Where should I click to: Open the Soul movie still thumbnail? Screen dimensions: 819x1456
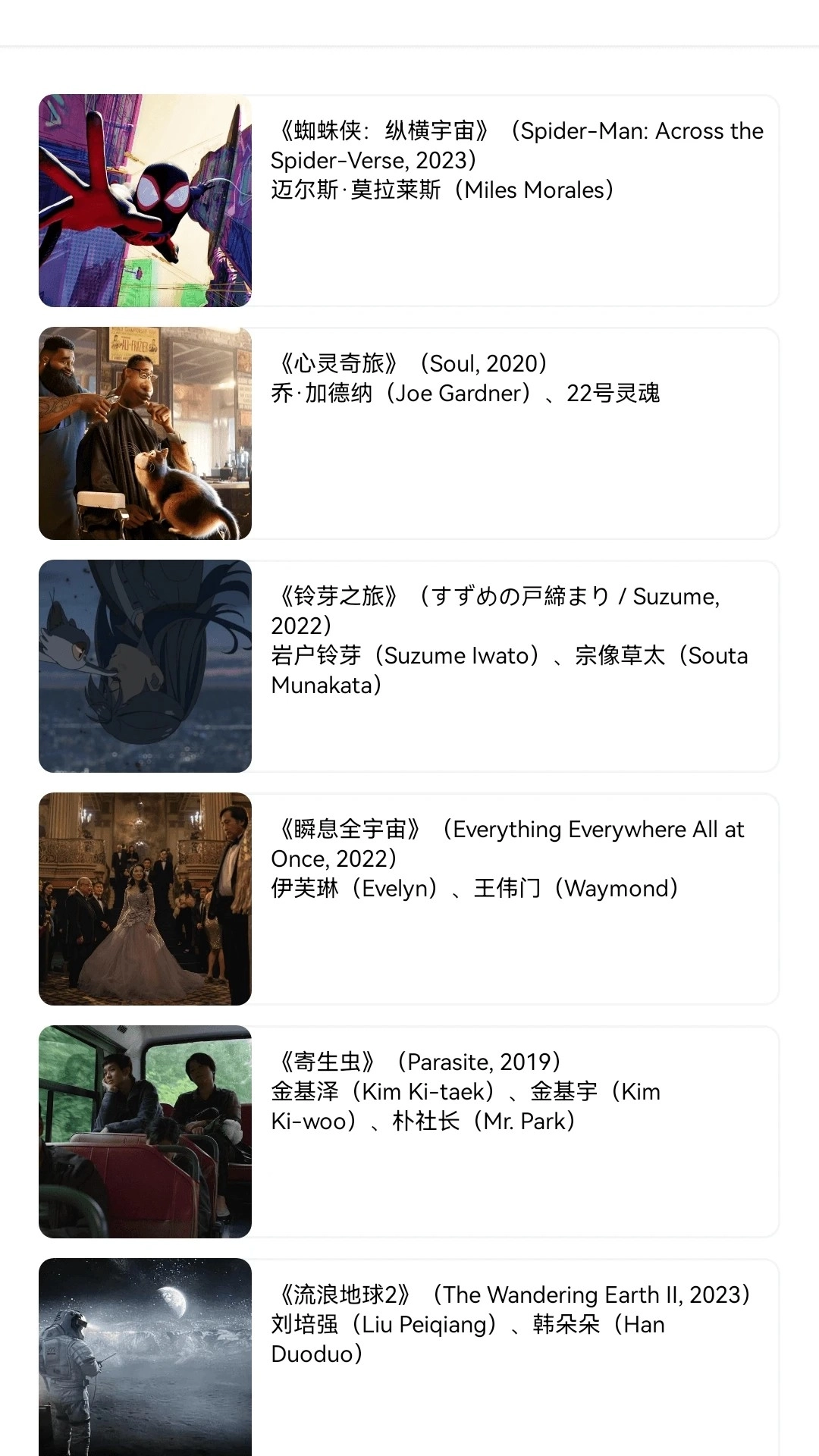coord(145,432)
